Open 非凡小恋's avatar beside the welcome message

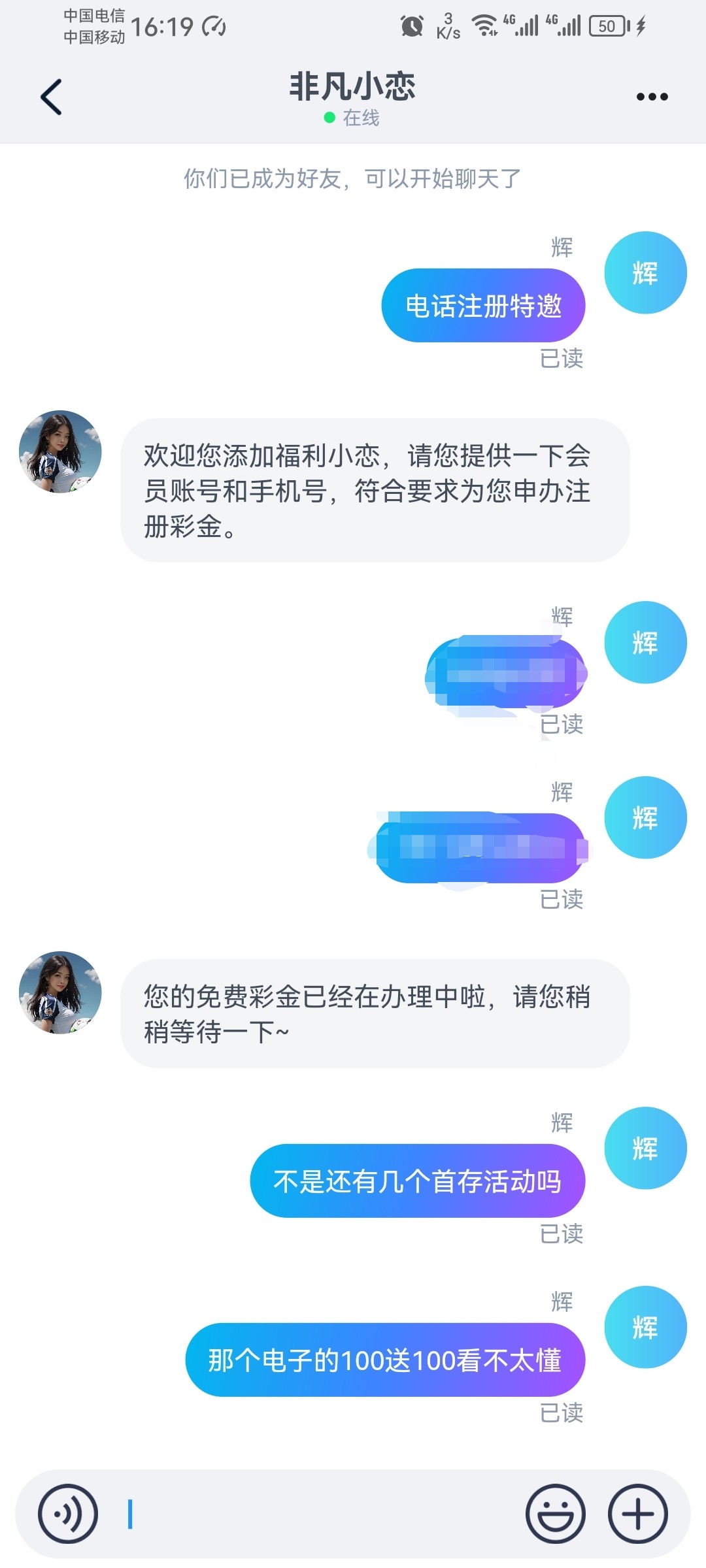[60, 451]
